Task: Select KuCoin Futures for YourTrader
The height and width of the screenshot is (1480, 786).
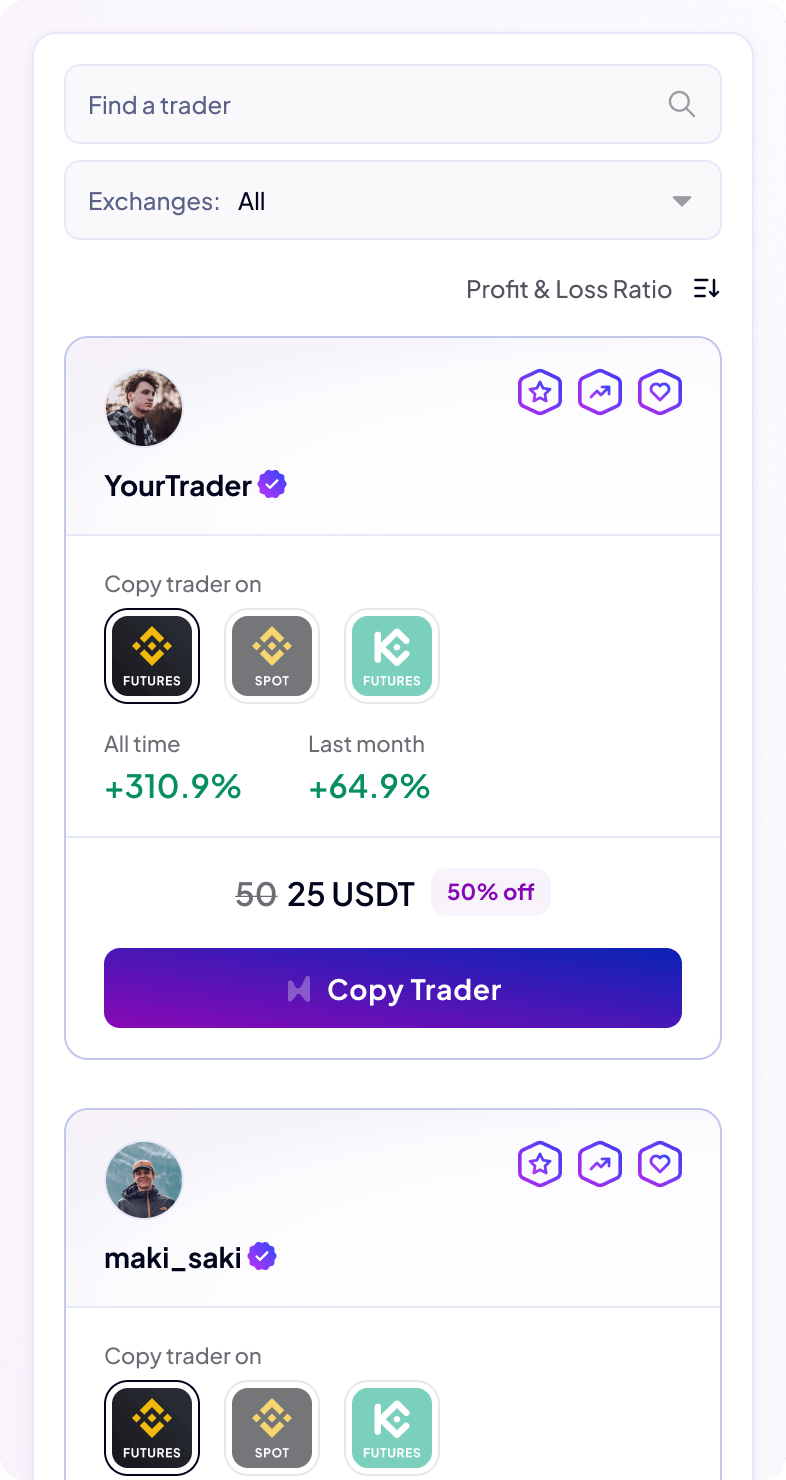Action: tap(392, 656)
